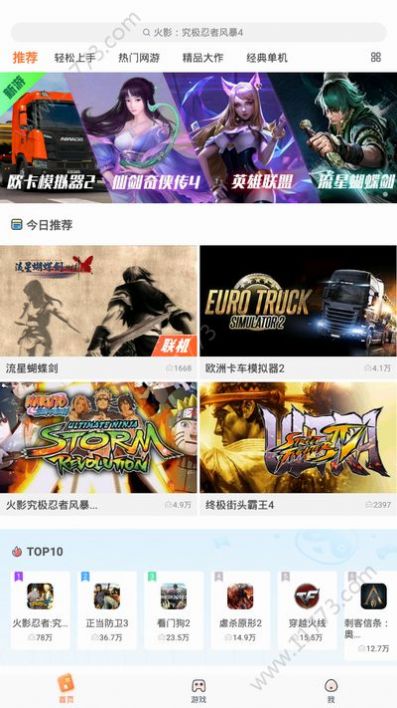Tap the 首页 home tab
The image size is (397, 708).
(x=66, y=689)
